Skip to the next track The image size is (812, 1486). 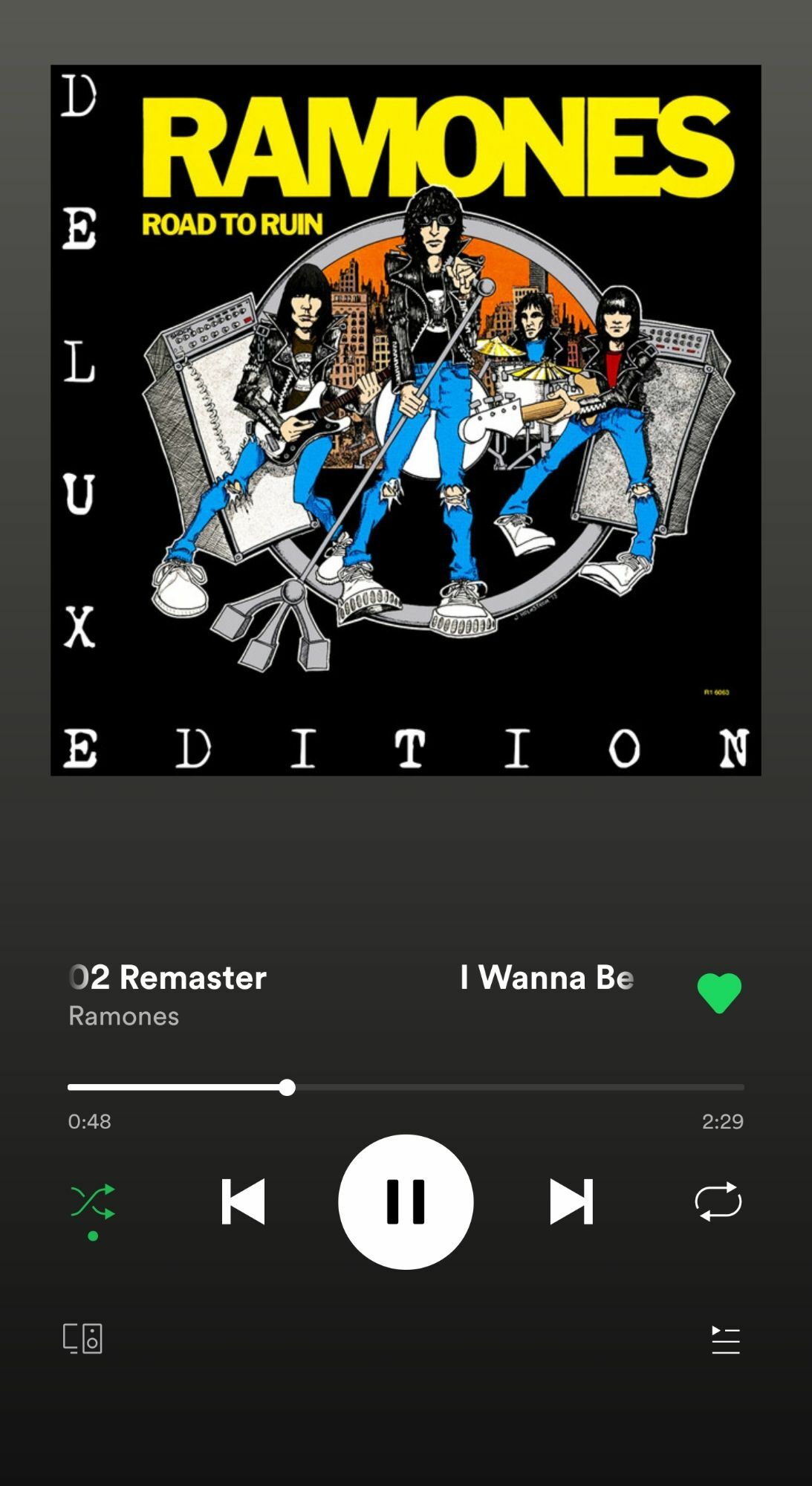point(571,1201)
